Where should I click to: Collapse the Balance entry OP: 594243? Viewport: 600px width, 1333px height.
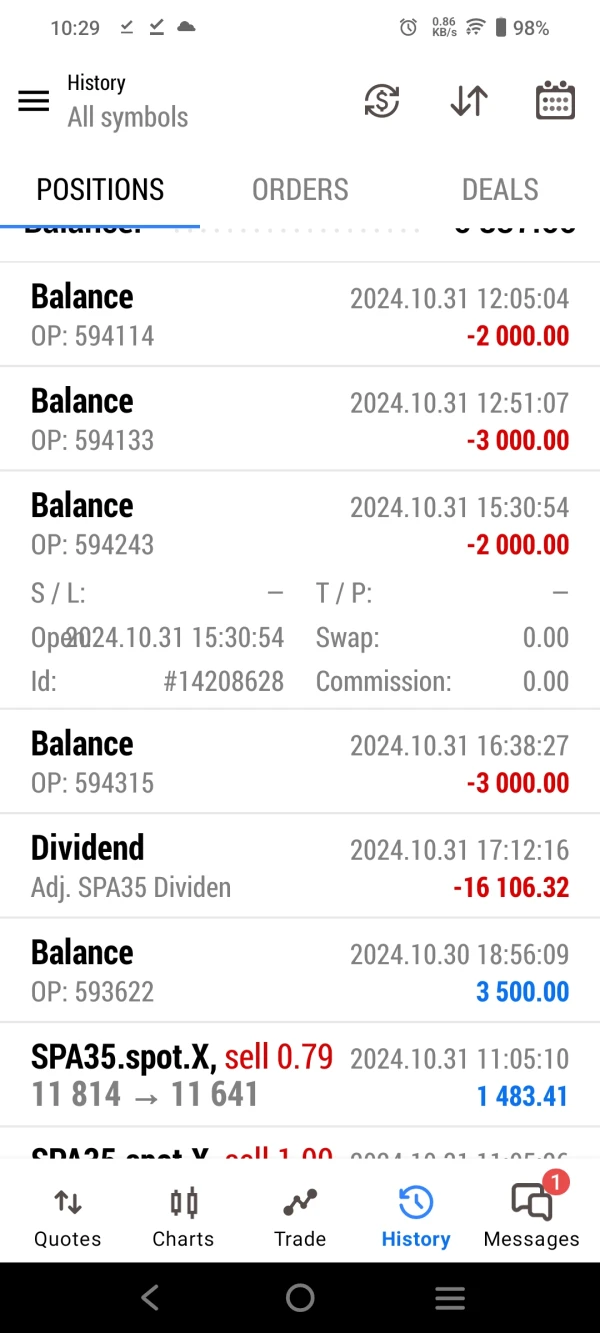(x=300, y=525)
